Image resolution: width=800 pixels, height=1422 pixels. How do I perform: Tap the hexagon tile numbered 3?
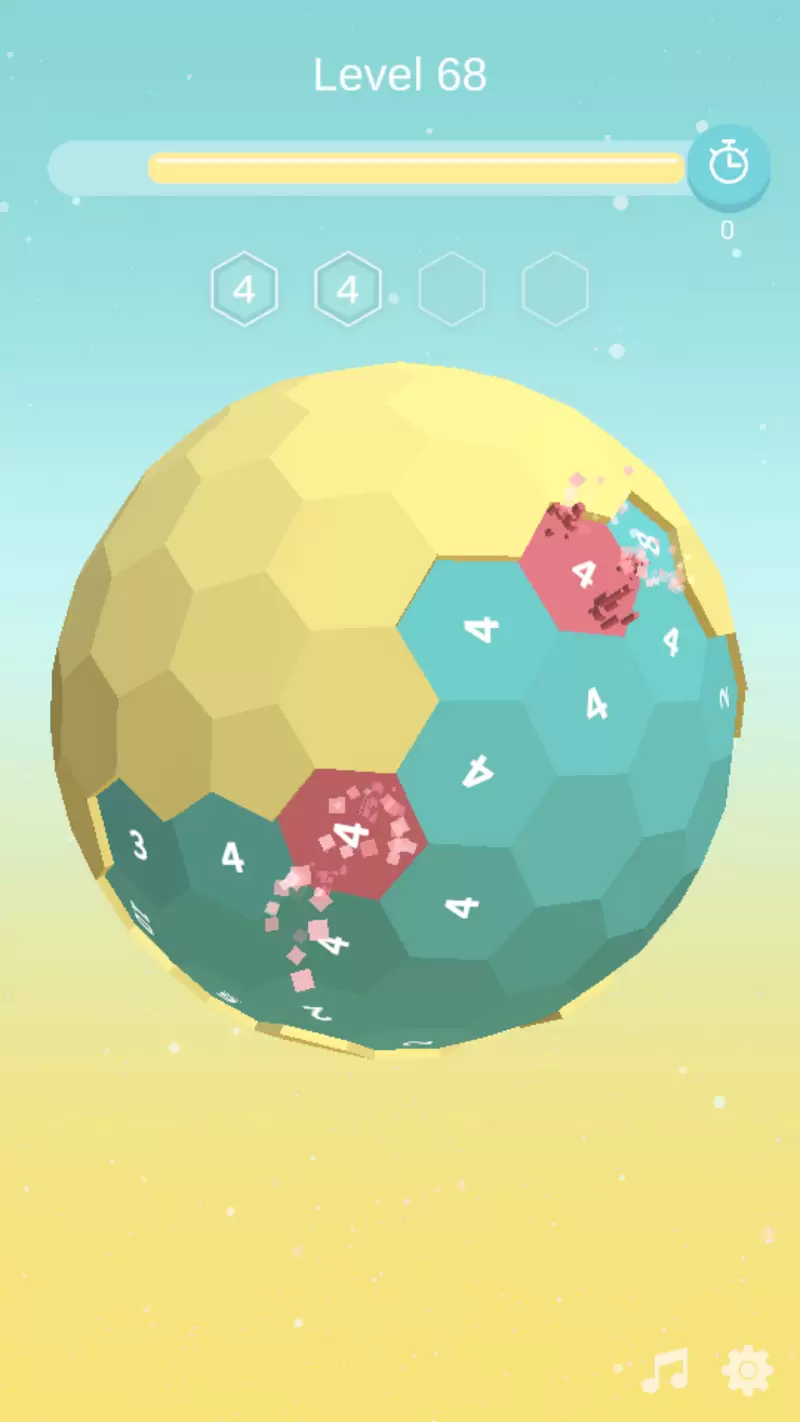coord(138,844)
